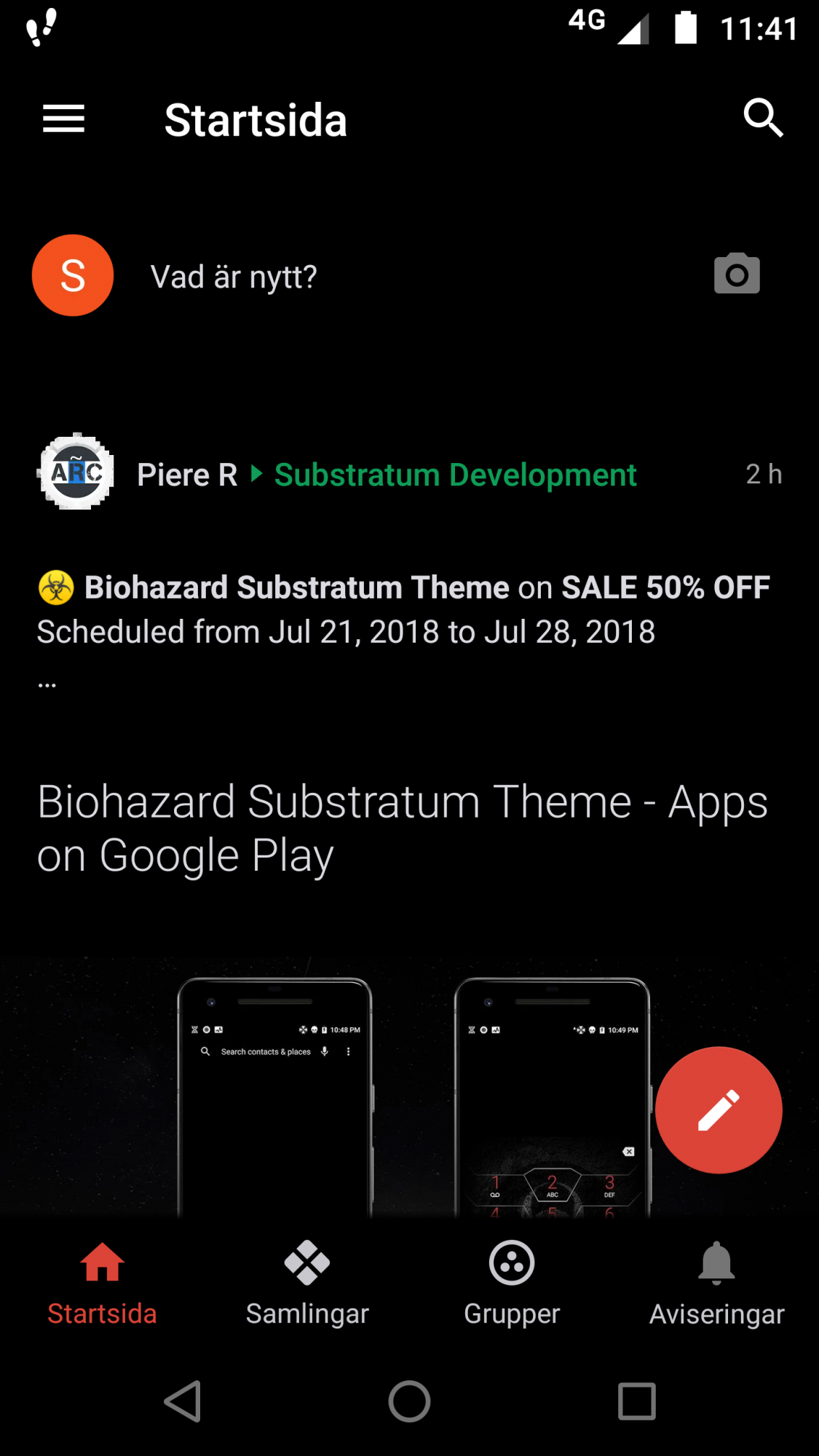Compose a new post with pencil button
Screen dimensions: 819x1456
click(719, 1110)
